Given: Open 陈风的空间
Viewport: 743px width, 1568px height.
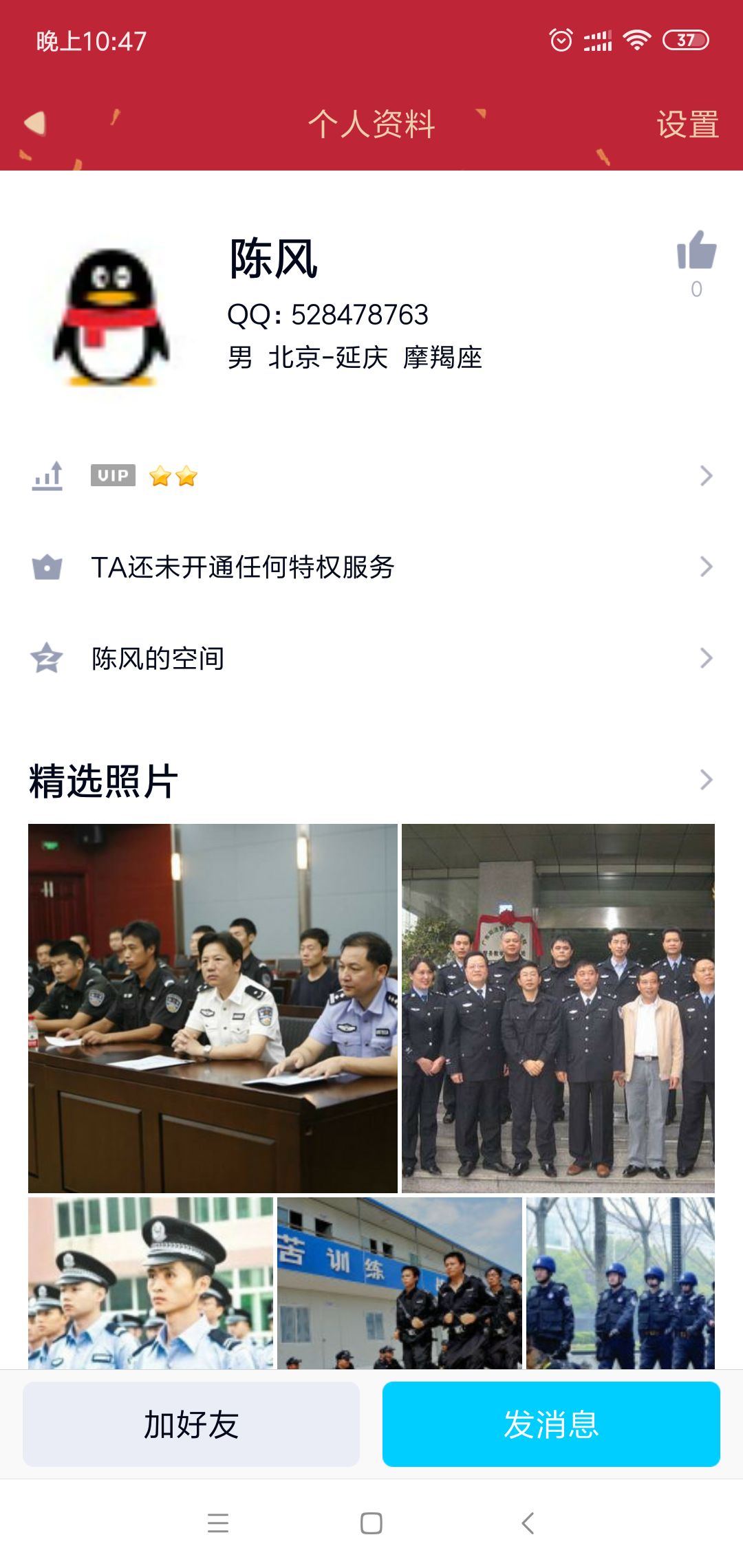Looking at the screenshot, I should [x=371, y=658].
